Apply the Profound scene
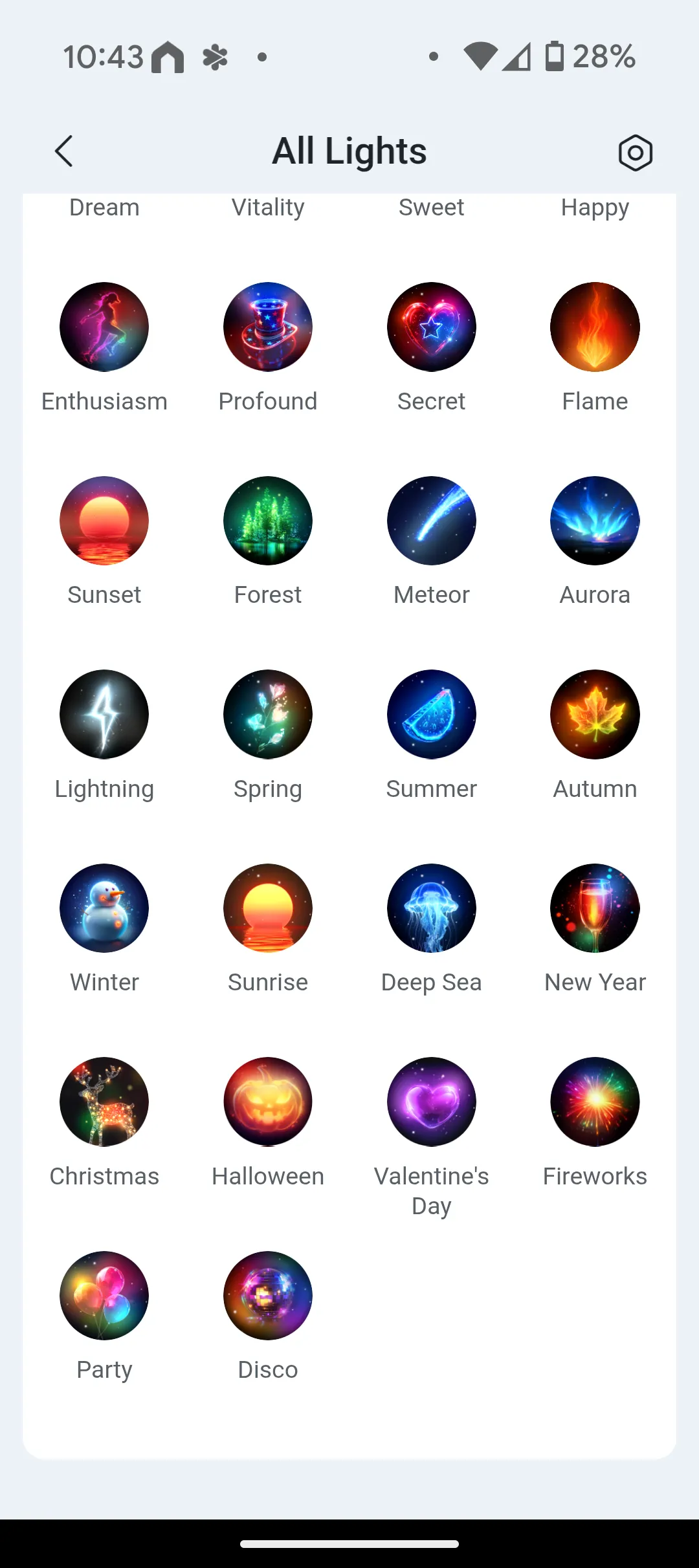699x1568 pixels. [x=268, y=327]
